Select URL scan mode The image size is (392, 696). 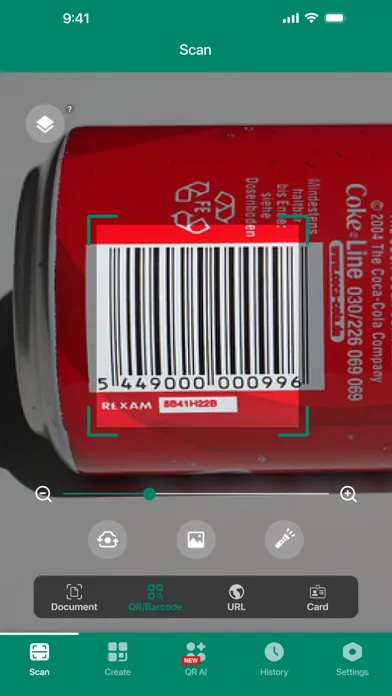tap(236, 597)
